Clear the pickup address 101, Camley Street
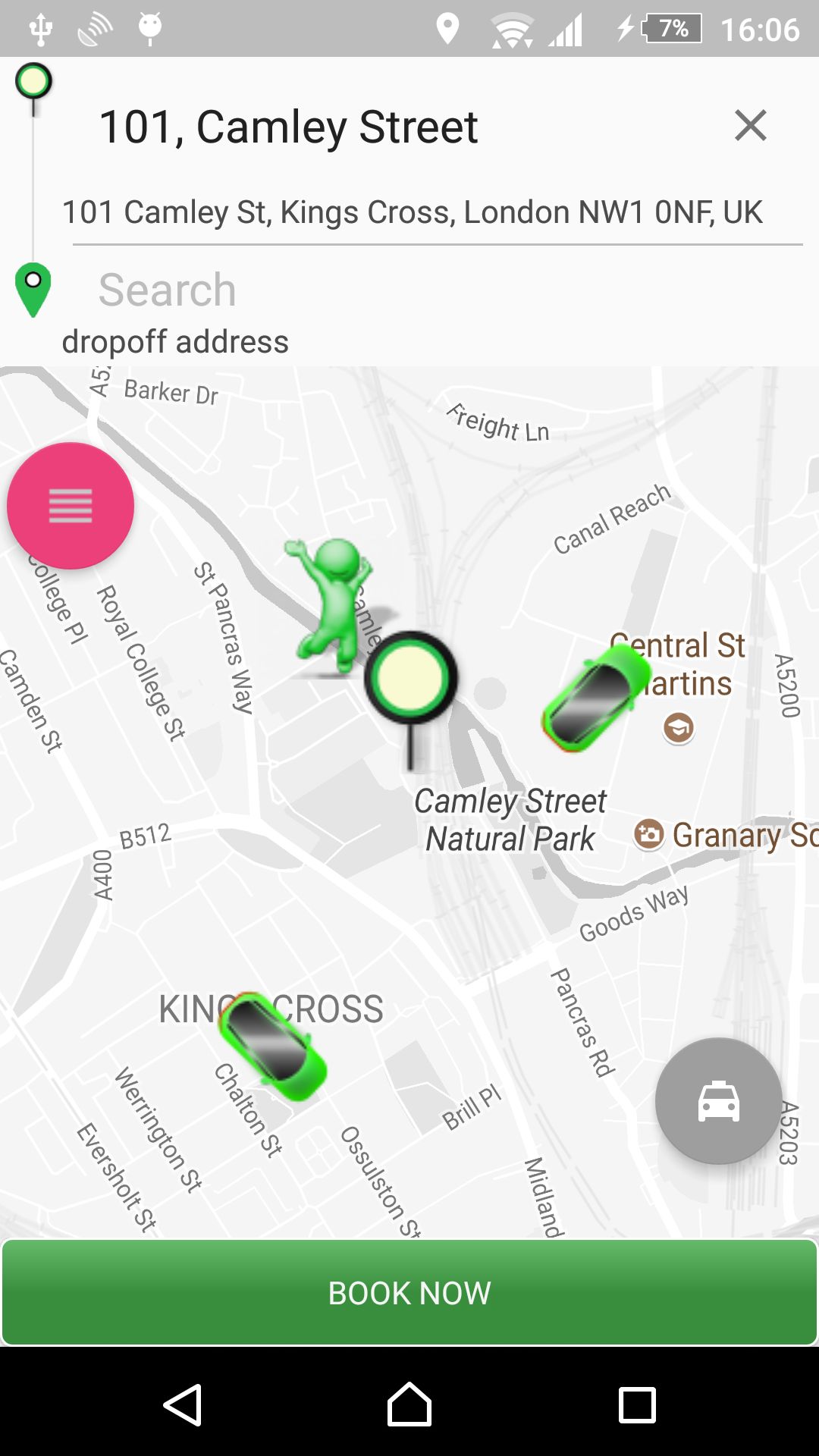Image resolution: width=819 pixels, height=1456 pixels. click(751, 125)
